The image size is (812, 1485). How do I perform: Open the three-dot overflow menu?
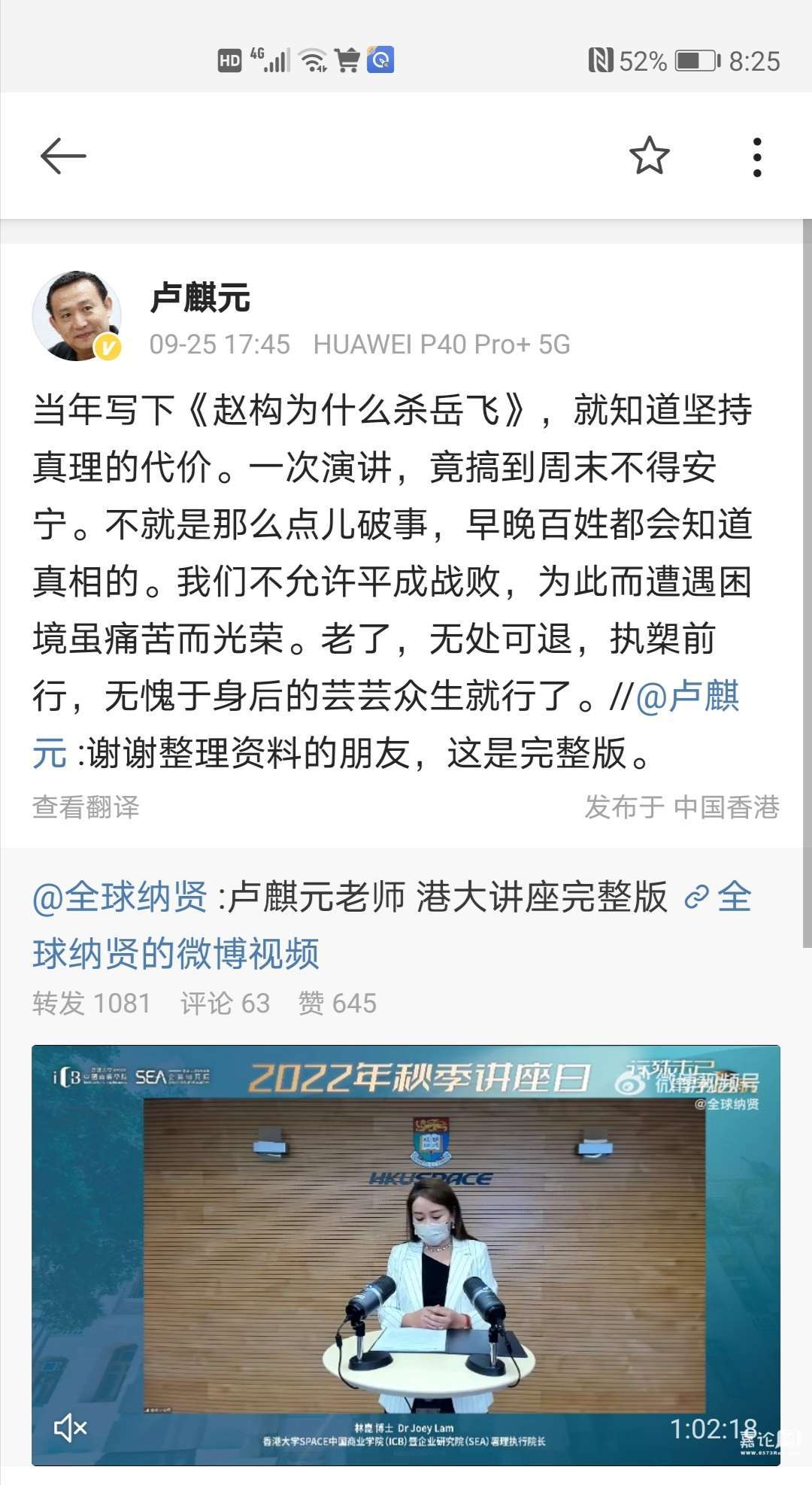(756, 157)
